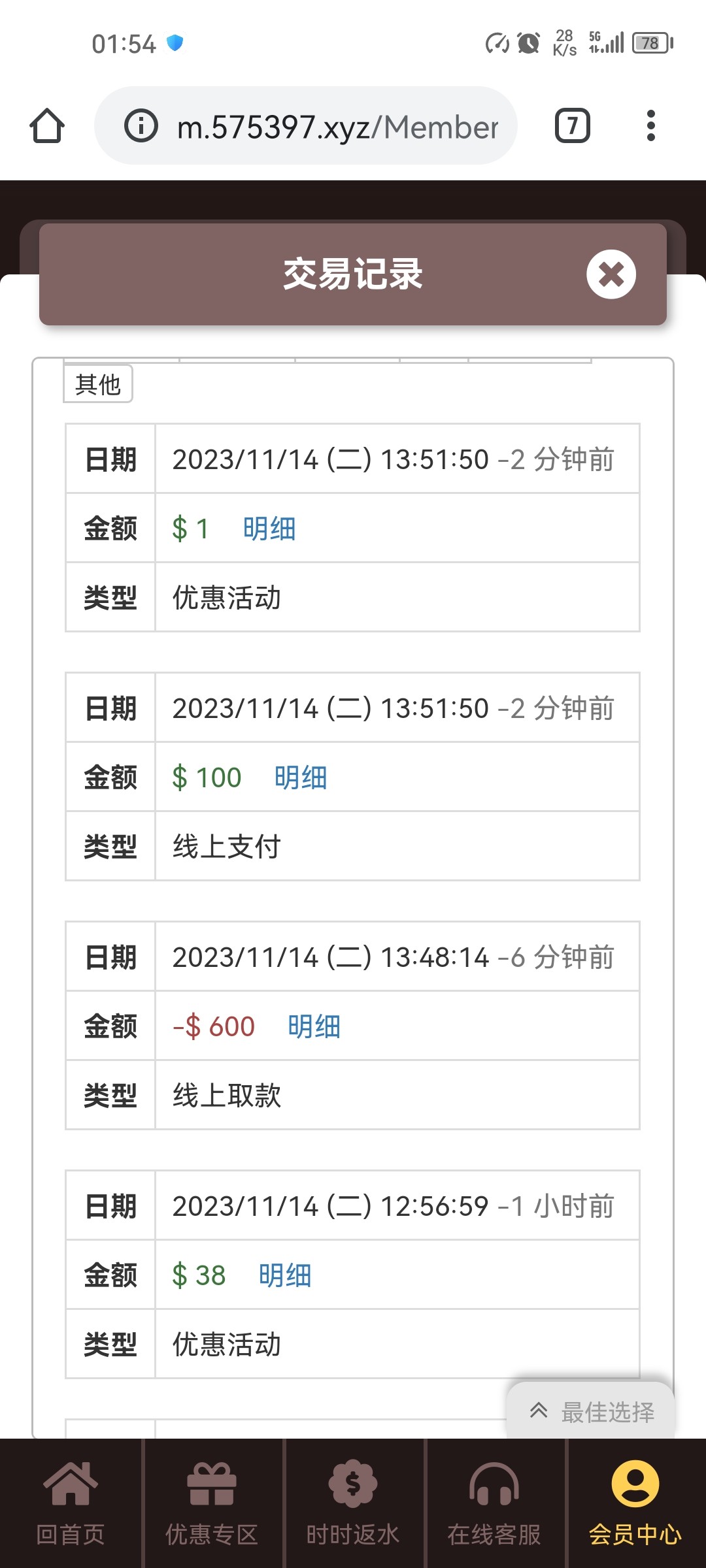Open 明细 for the $ 100 transaction
Screen dimensions: 706x1568
[301, 777]
